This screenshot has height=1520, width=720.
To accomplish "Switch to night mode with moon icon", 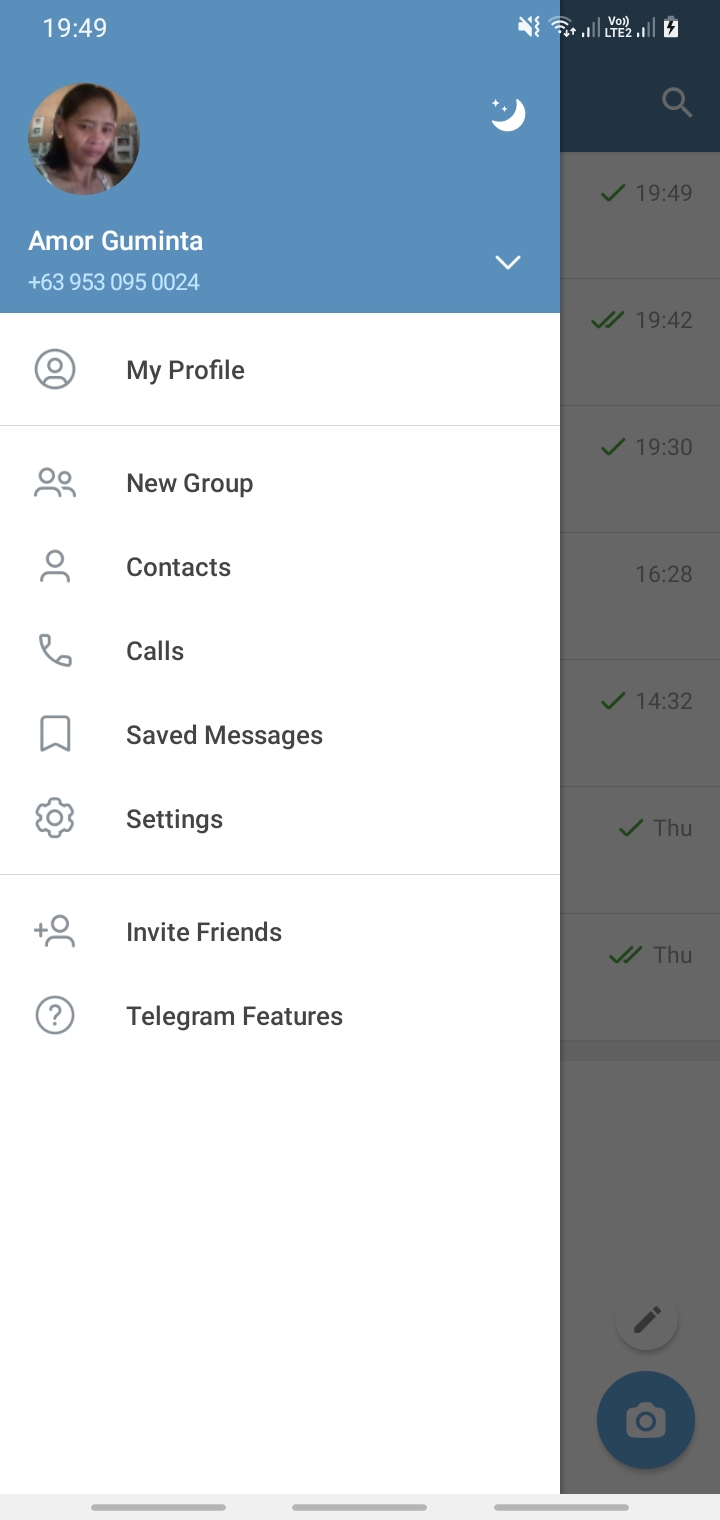I will click(x=508, y=115).
